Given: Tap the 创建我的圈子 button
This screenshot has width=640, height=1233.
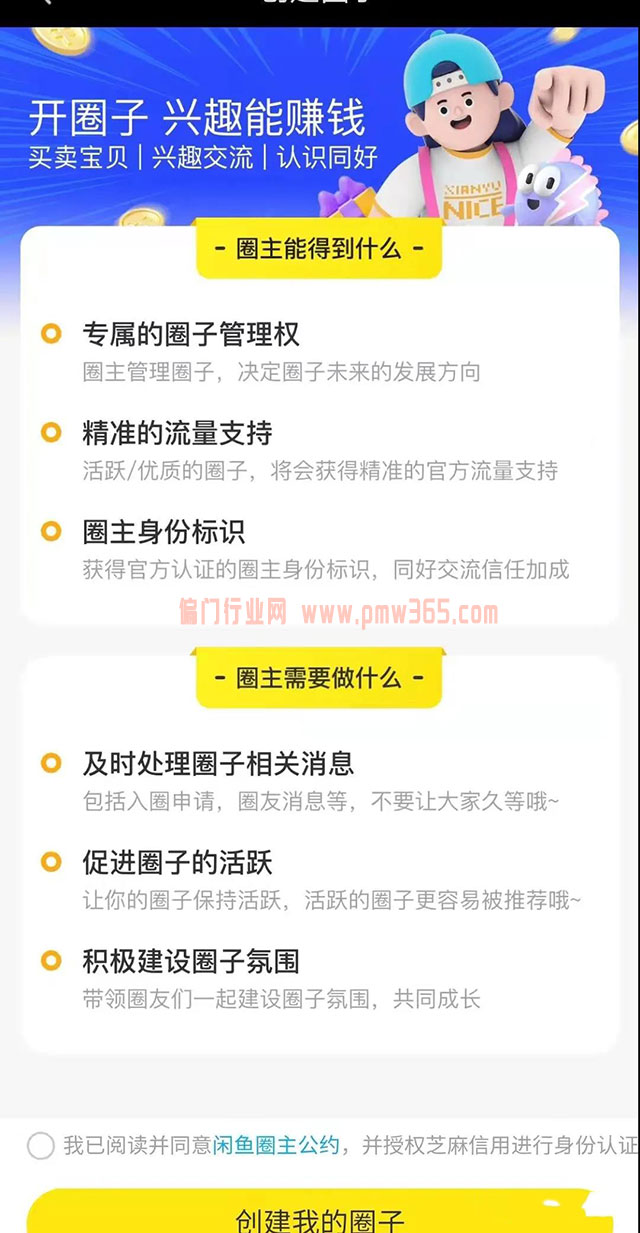Looking at the screenshot, I should click(x=320, y=1218).
